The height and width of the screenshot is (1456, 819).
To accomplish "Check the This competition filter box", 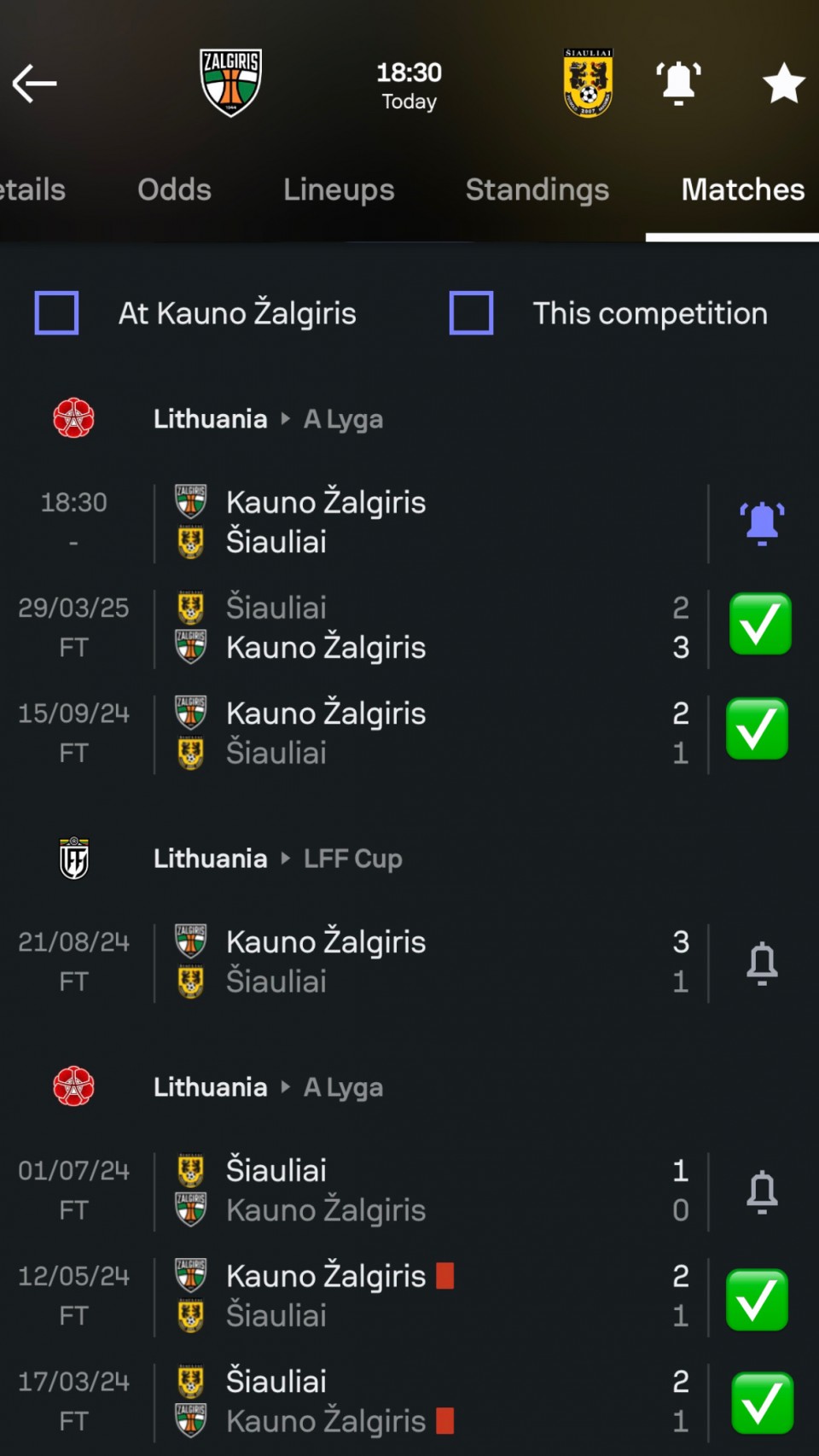I will (x=472, y=312).
